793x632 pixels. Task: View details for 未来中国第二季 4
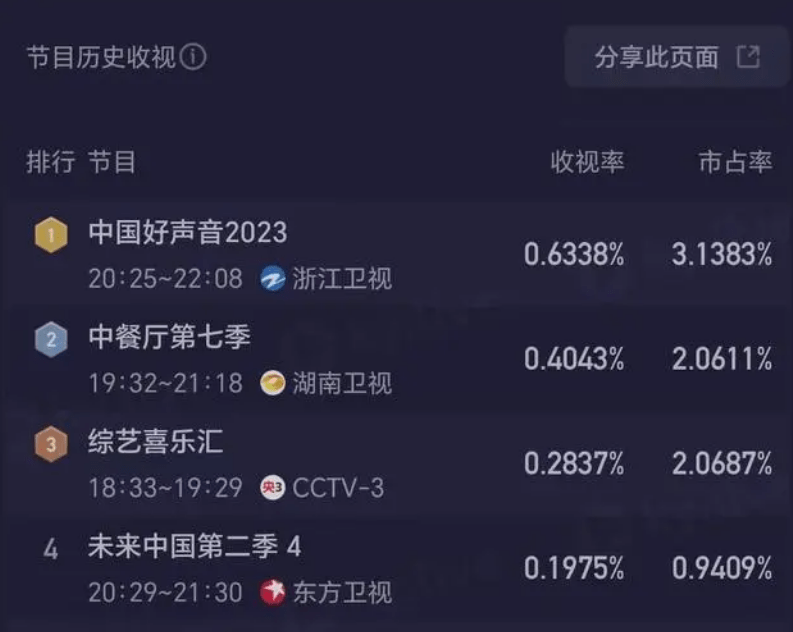point(194,547)
